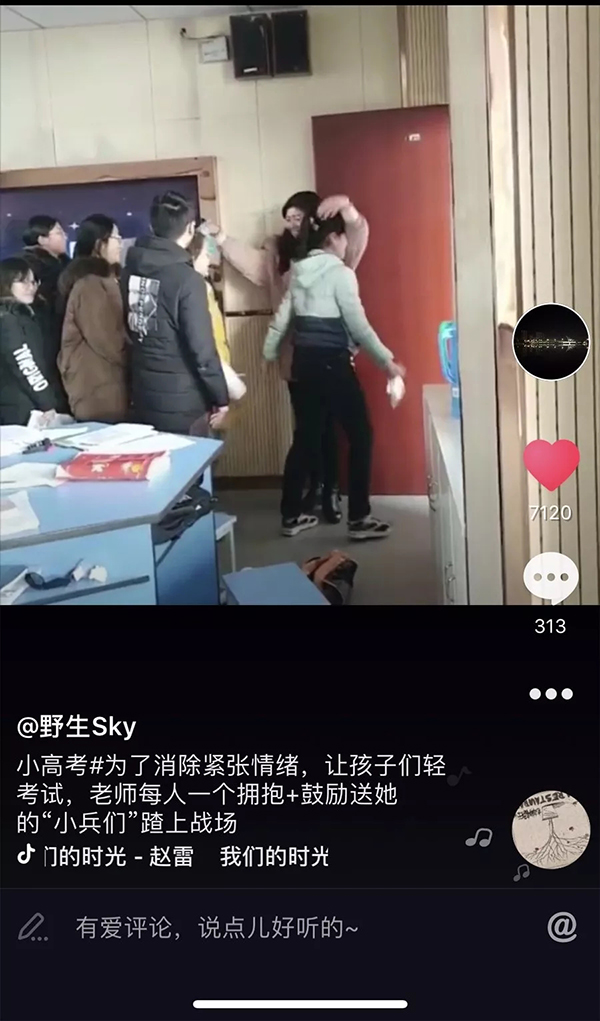The height and width of the screenshot is (1021, 600).
Task: Open the @野生Sky username profile
Action: coord(76,726)
